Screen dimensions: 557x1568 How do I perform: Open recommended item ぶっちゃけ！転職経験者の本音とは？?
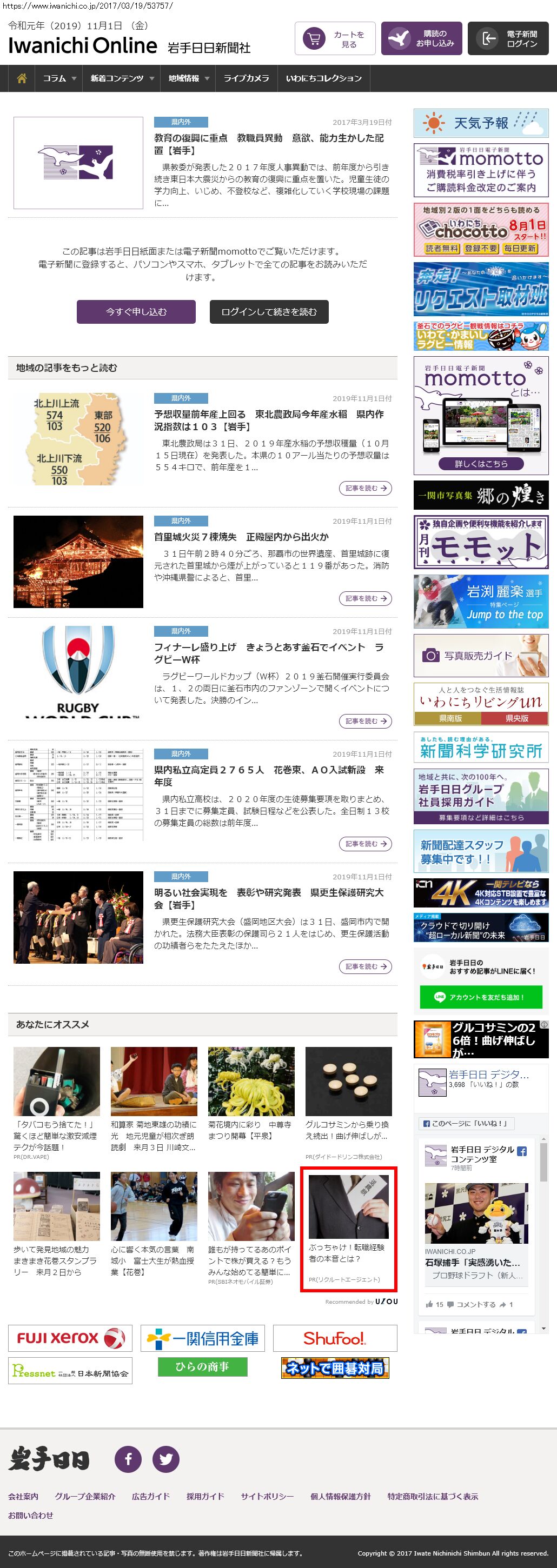(348, 1229)
